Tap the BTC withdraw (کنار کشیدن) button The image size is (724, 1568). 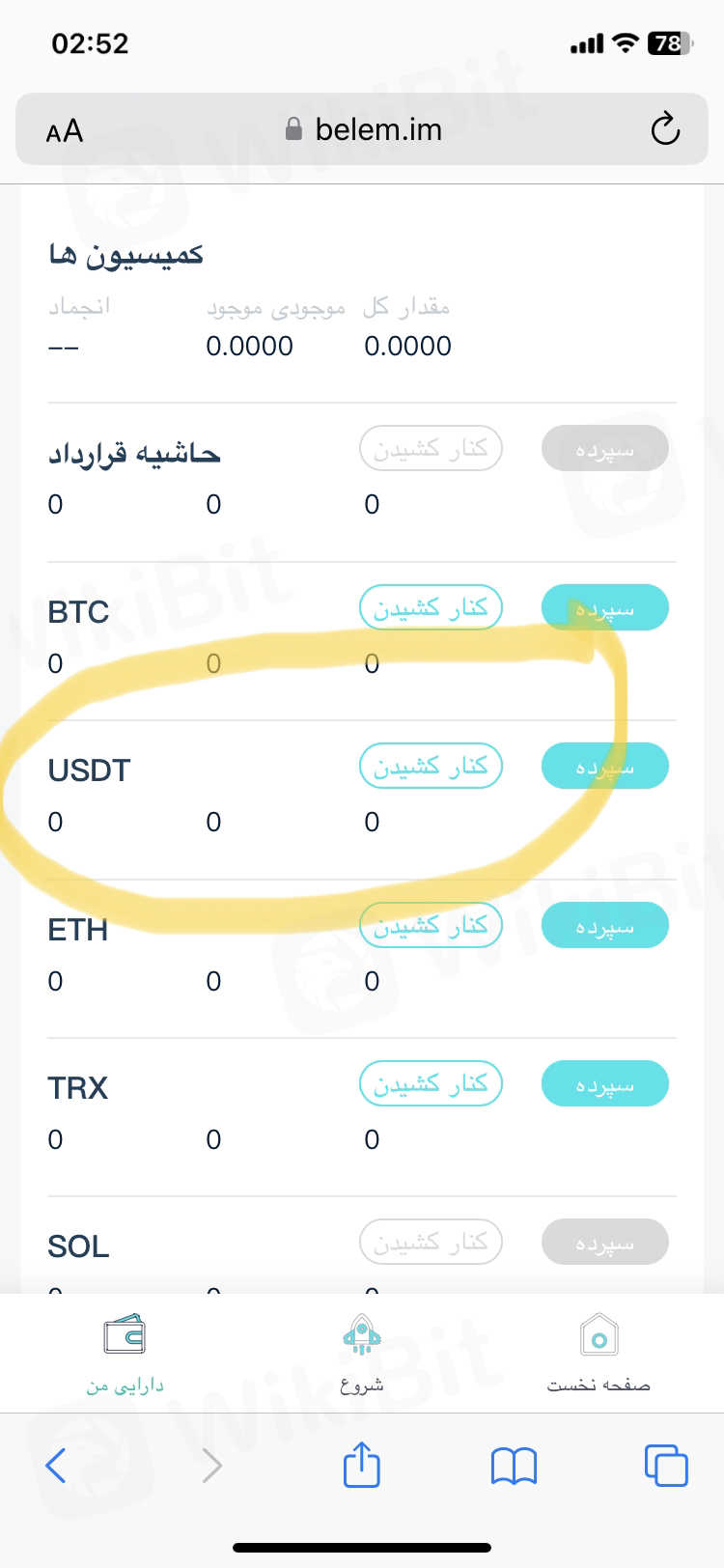tap(431, 608)
